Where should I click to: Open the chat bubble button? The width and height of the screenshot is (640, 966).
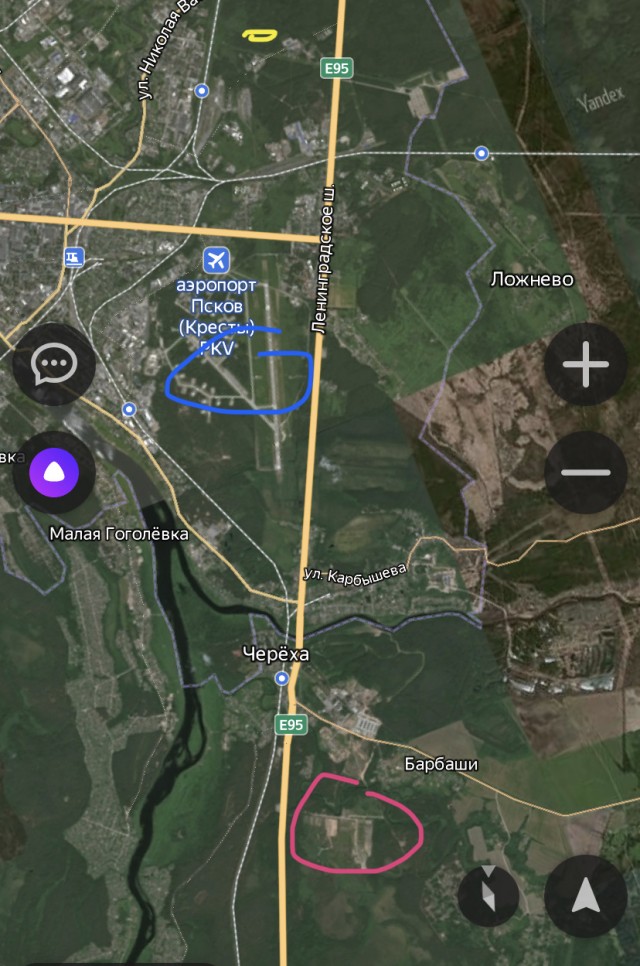pos(53,365)
